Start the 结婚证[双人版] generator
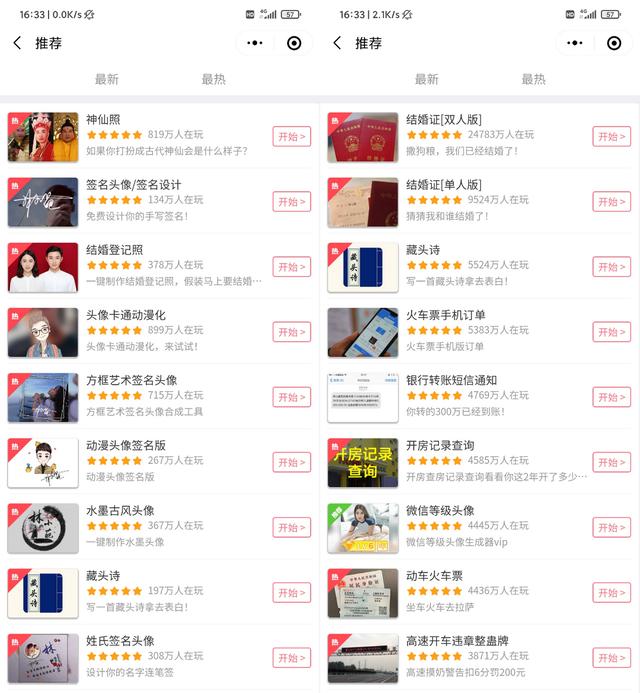This screenshot has height=693, width=640. (x=611, y=136)
